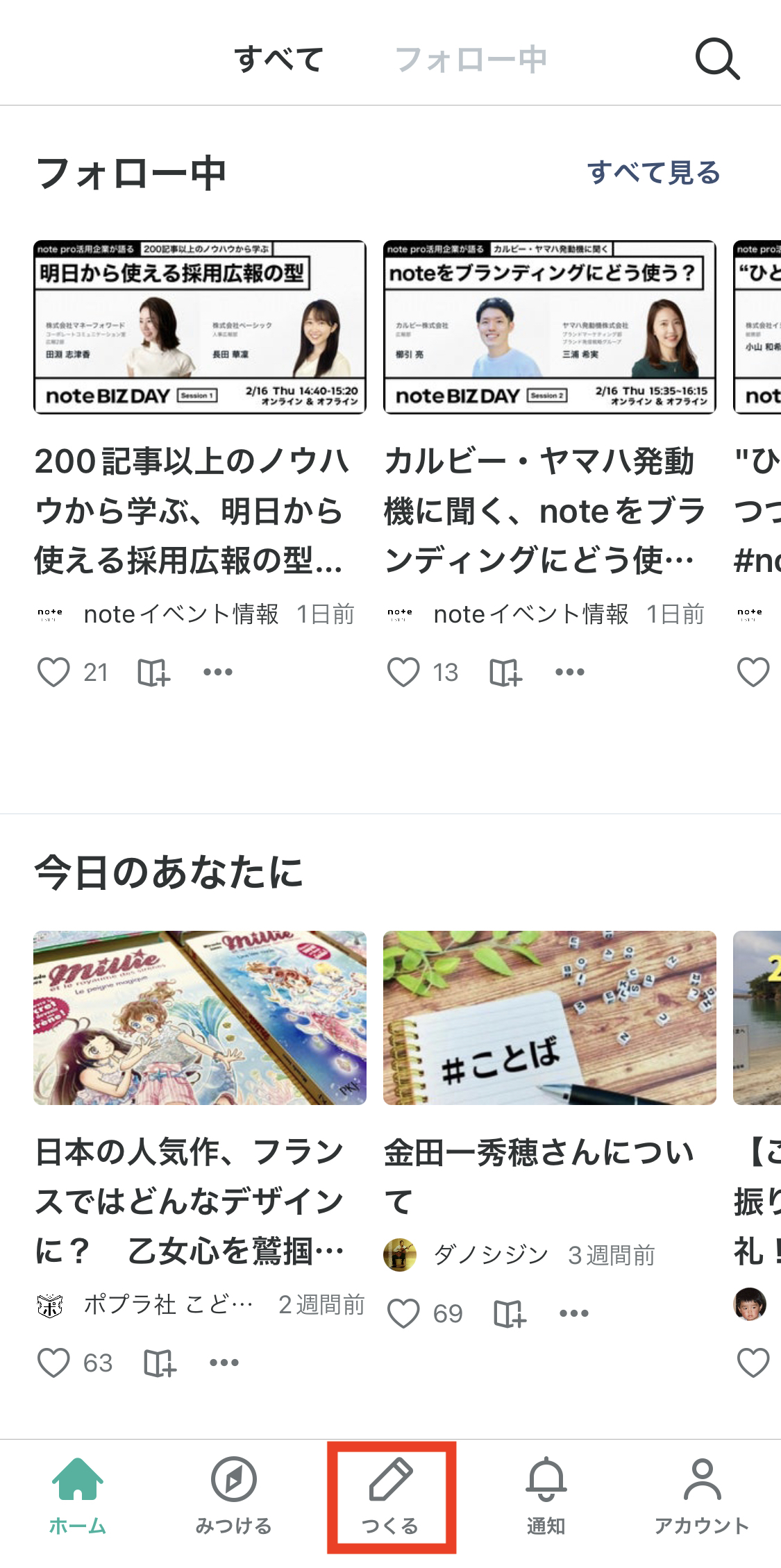
Task: Switch to the アカウント tab
Action: coord(702,1496)
